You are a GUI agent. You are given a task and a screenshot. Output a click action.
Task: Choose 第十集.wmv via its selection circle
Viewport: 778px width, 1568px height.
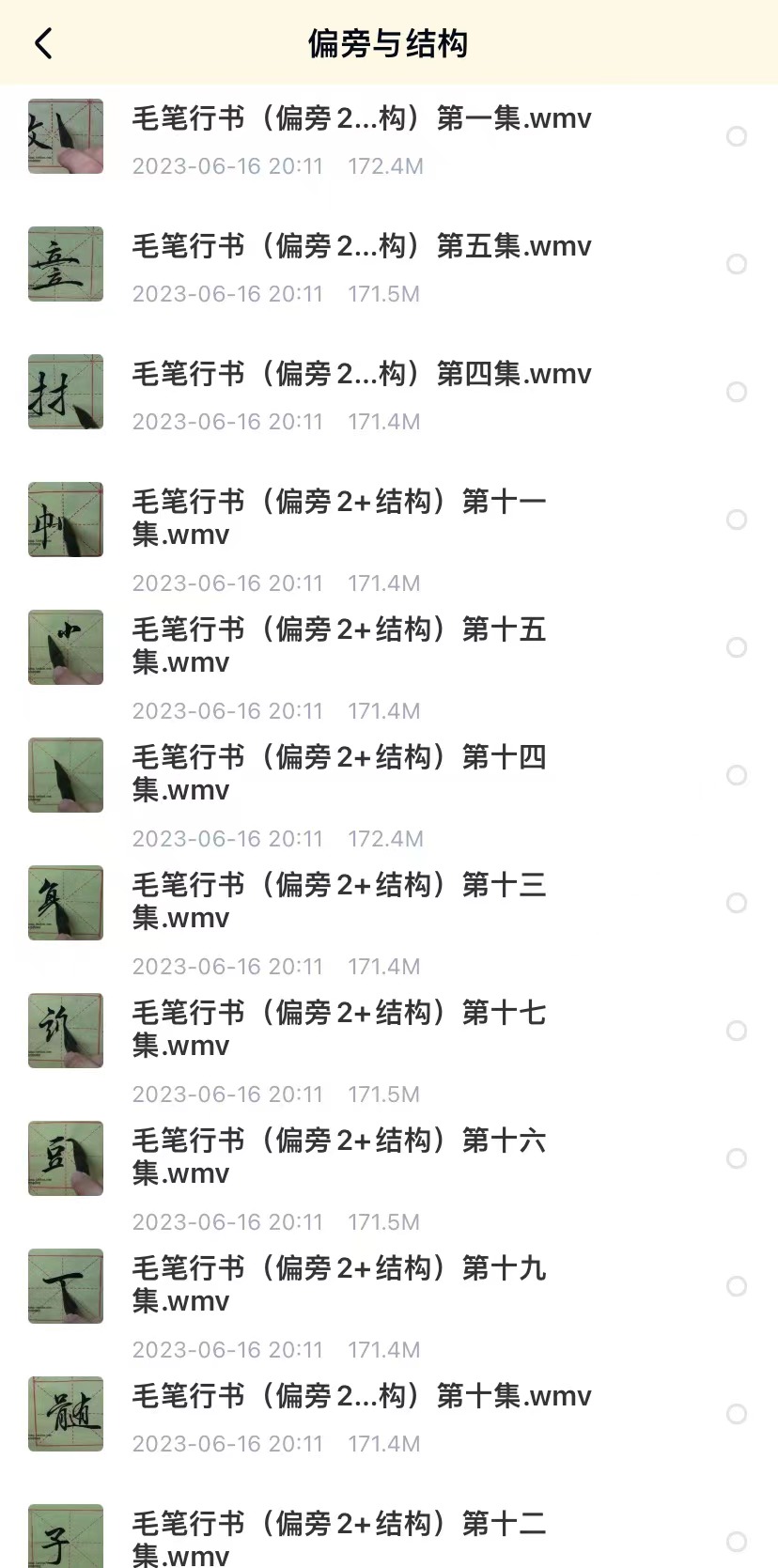pos(737,1414)
